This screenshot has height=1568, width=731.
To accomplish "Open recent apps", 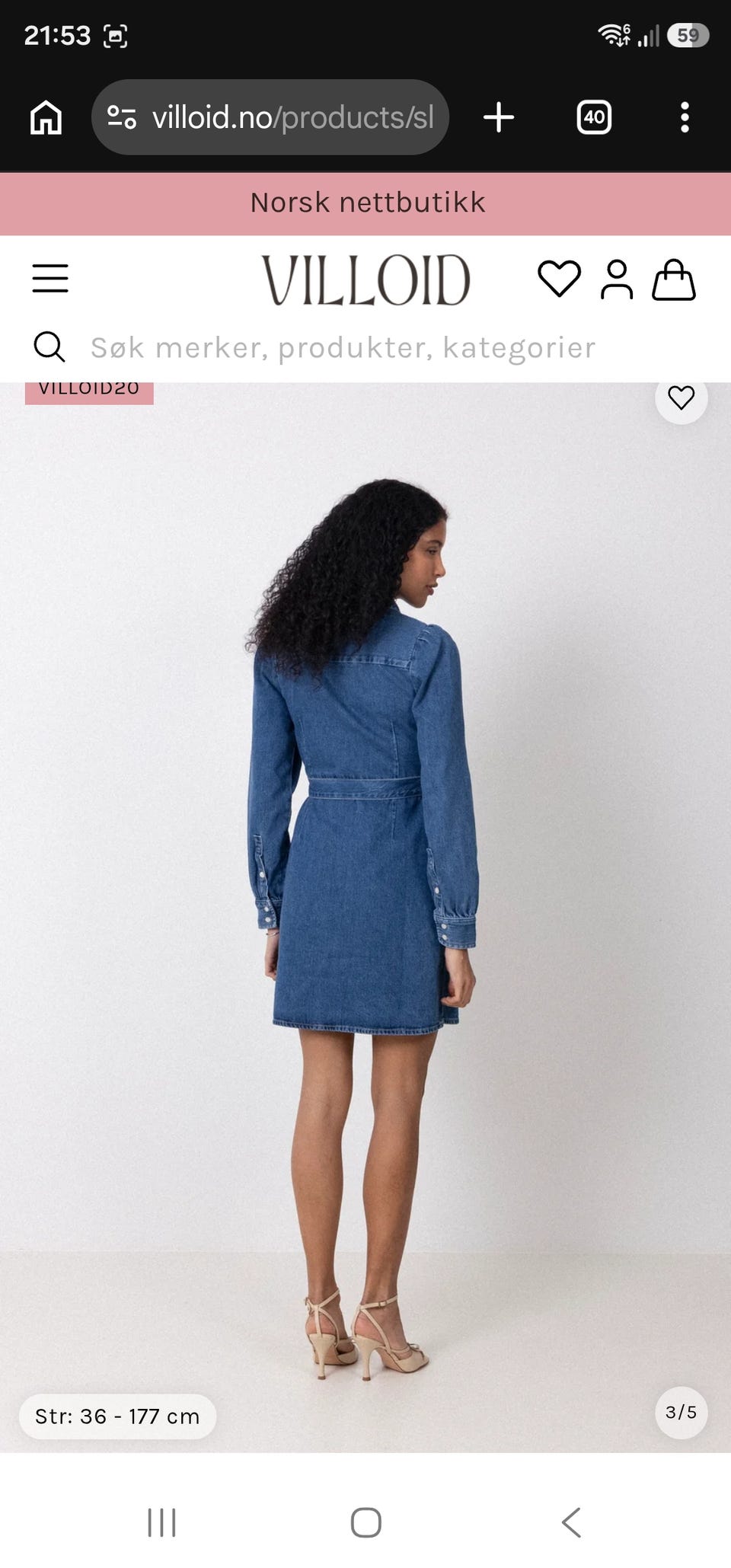I will pos(161,1522).
